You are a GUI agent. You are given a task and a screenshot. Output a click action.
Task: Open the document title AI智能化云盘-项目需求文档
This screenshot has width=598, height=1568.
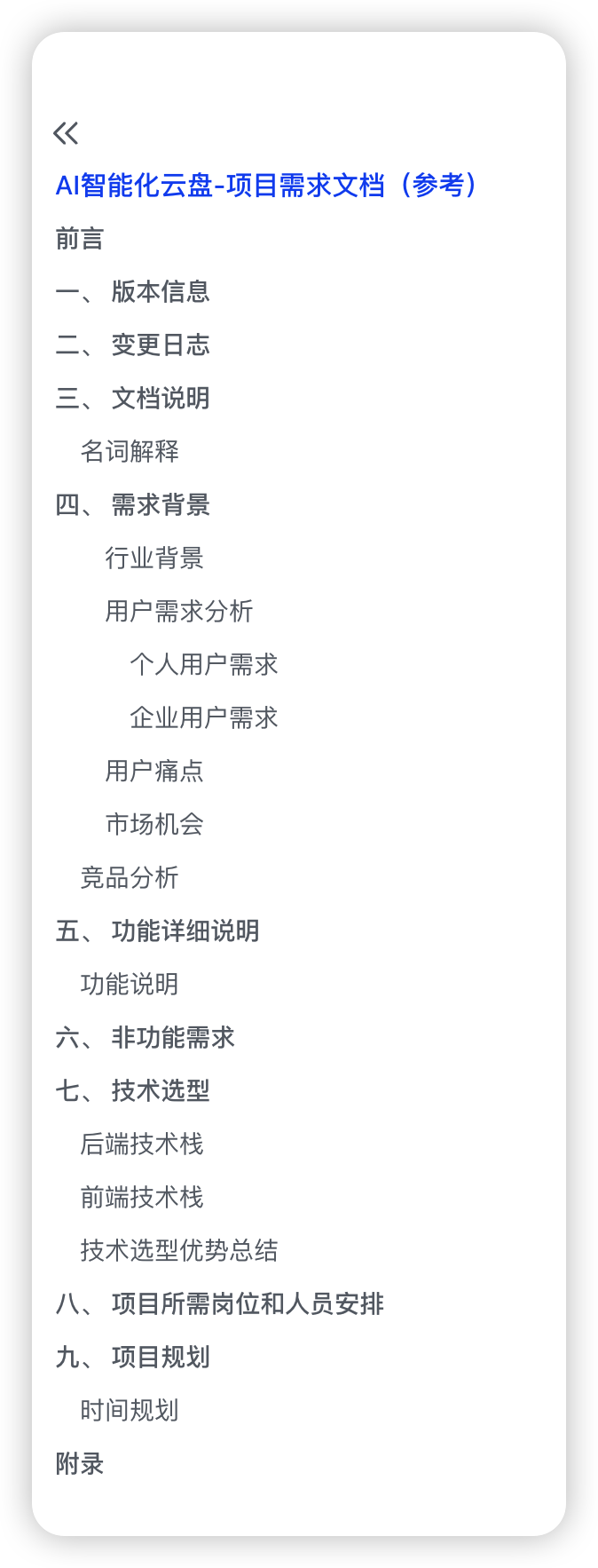tap(266, 186)
